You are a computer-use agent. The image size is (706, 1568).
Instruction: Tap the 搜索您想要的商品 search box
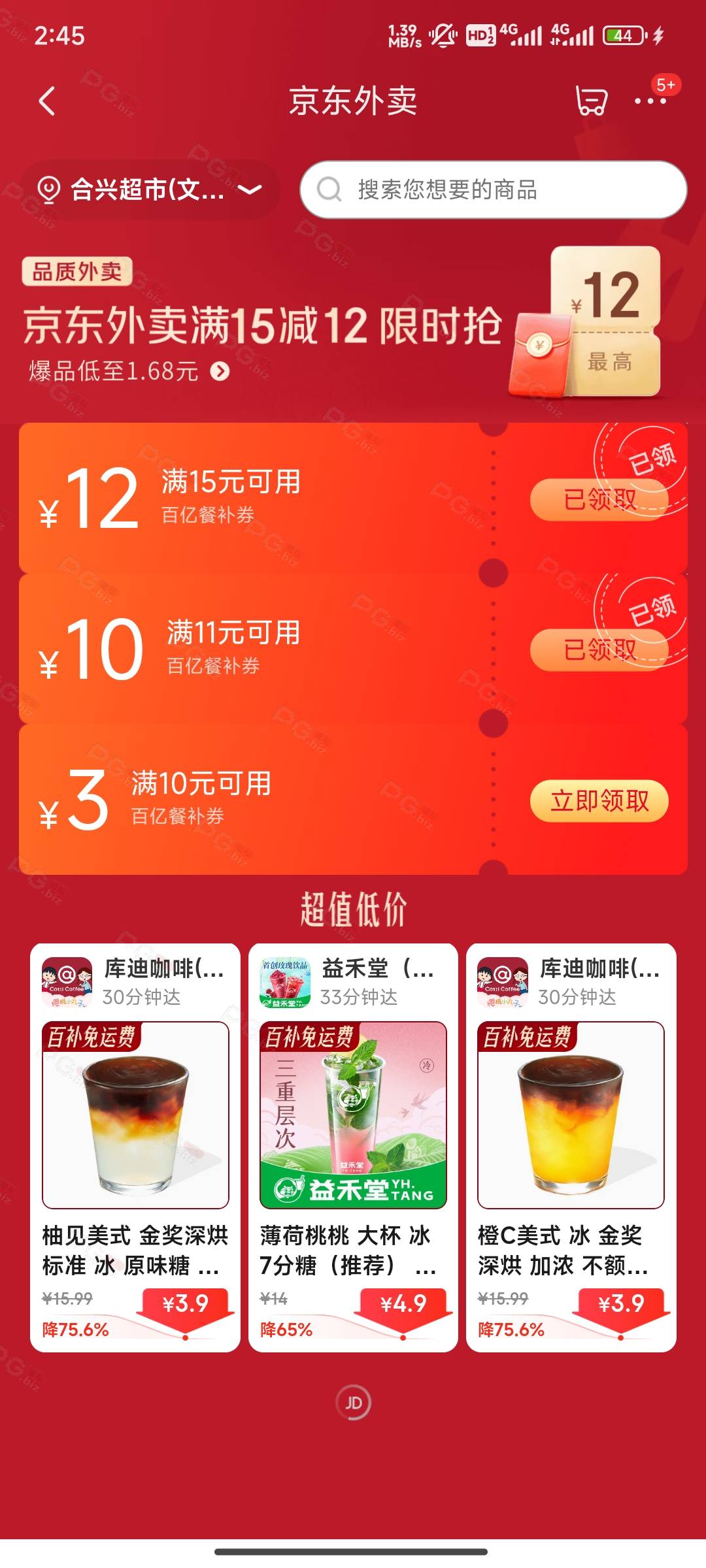(x=494, y=189)
